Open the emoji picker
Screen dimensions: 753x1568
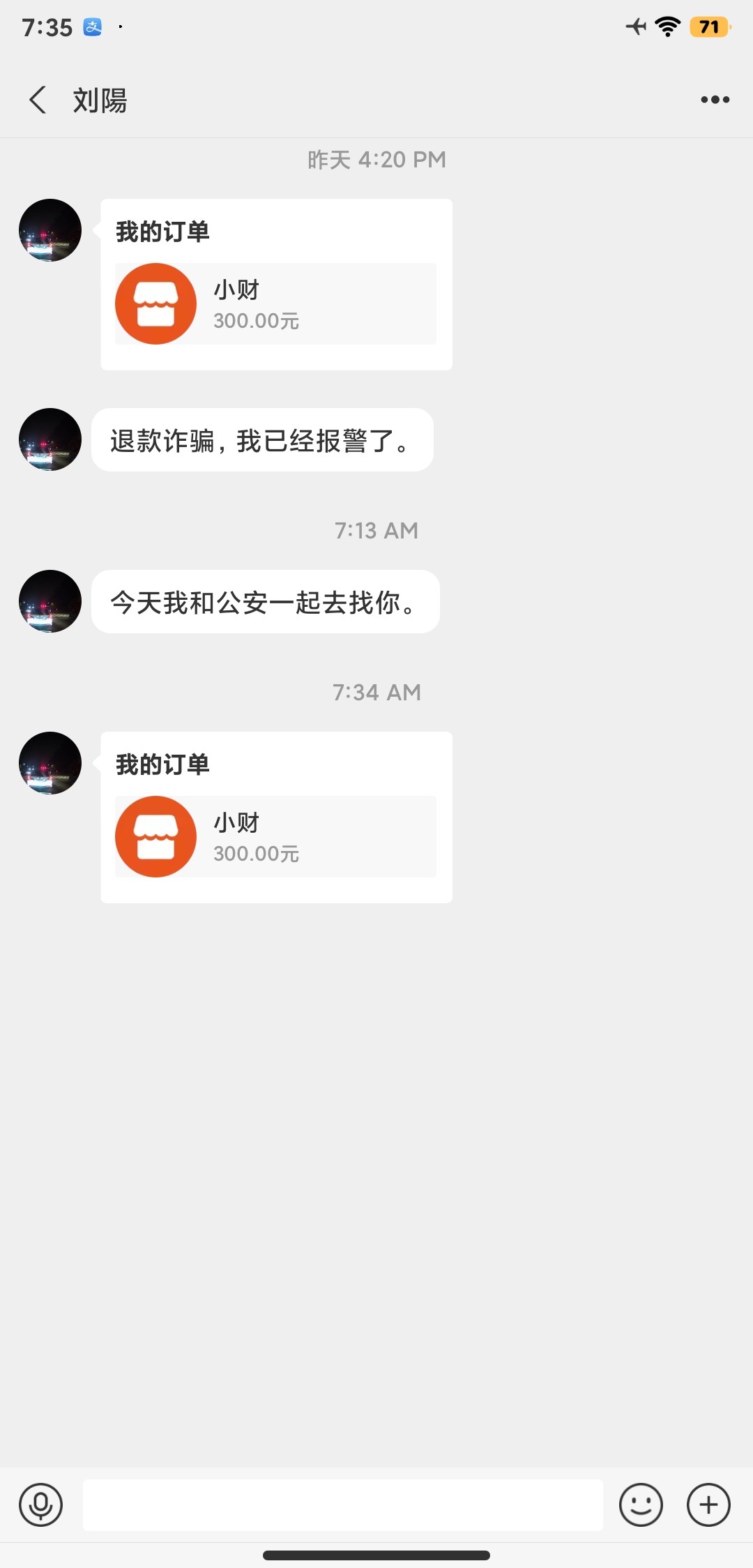[641, 1505]
